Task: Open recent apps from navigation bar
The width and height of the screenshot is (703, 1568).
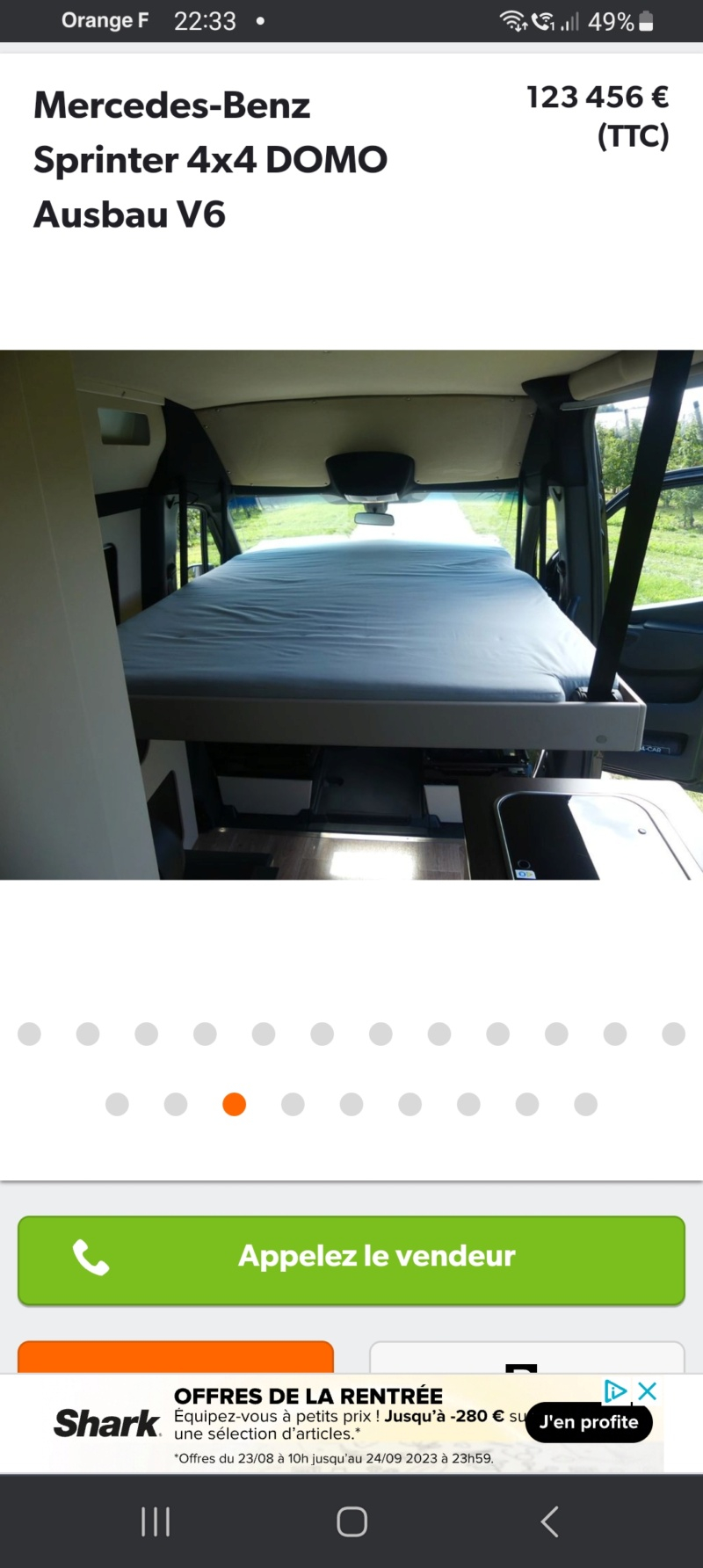Action: 156,1521
